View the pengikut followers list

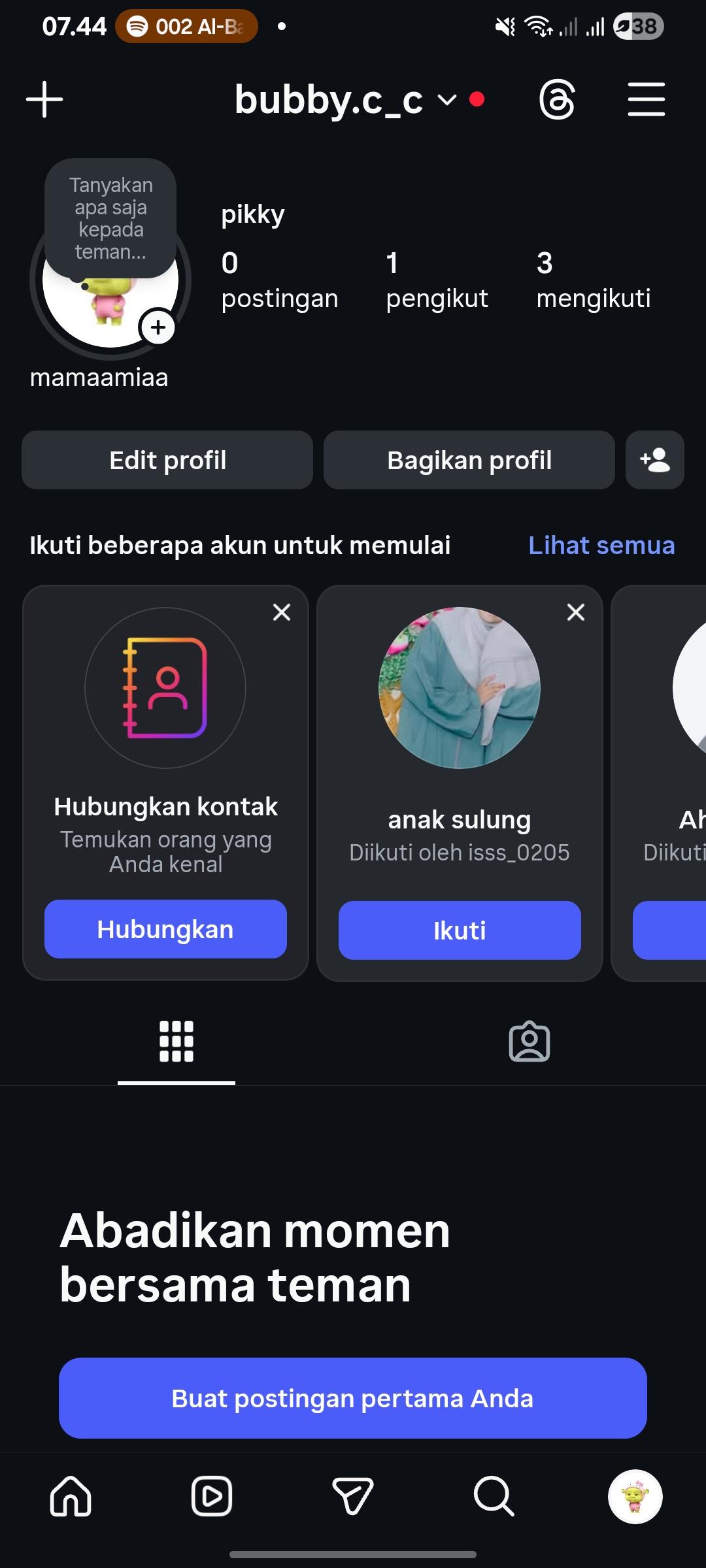[x=437, y=281]
